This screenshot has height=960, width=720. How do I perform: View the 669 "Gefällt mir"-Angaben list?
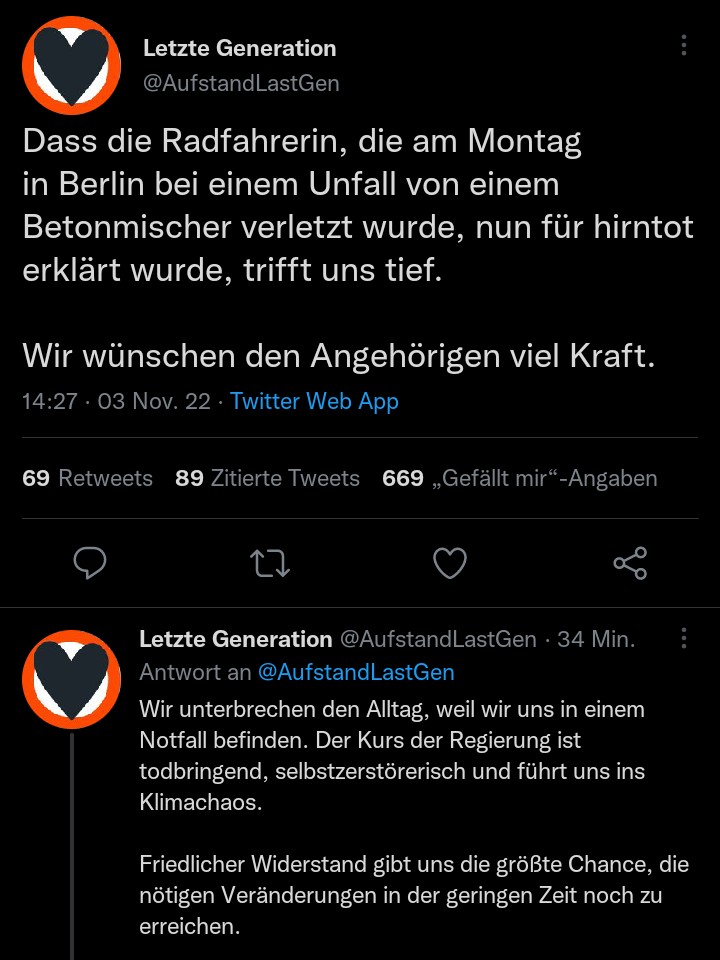(519, 478)
